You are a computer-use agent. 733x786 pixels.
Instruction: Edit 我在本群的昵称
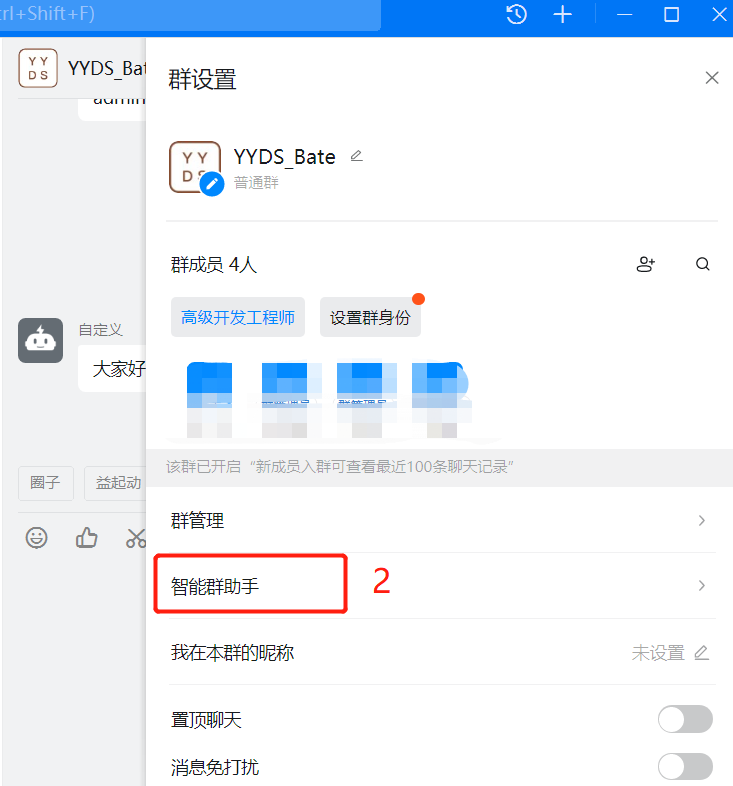point(701,653)
